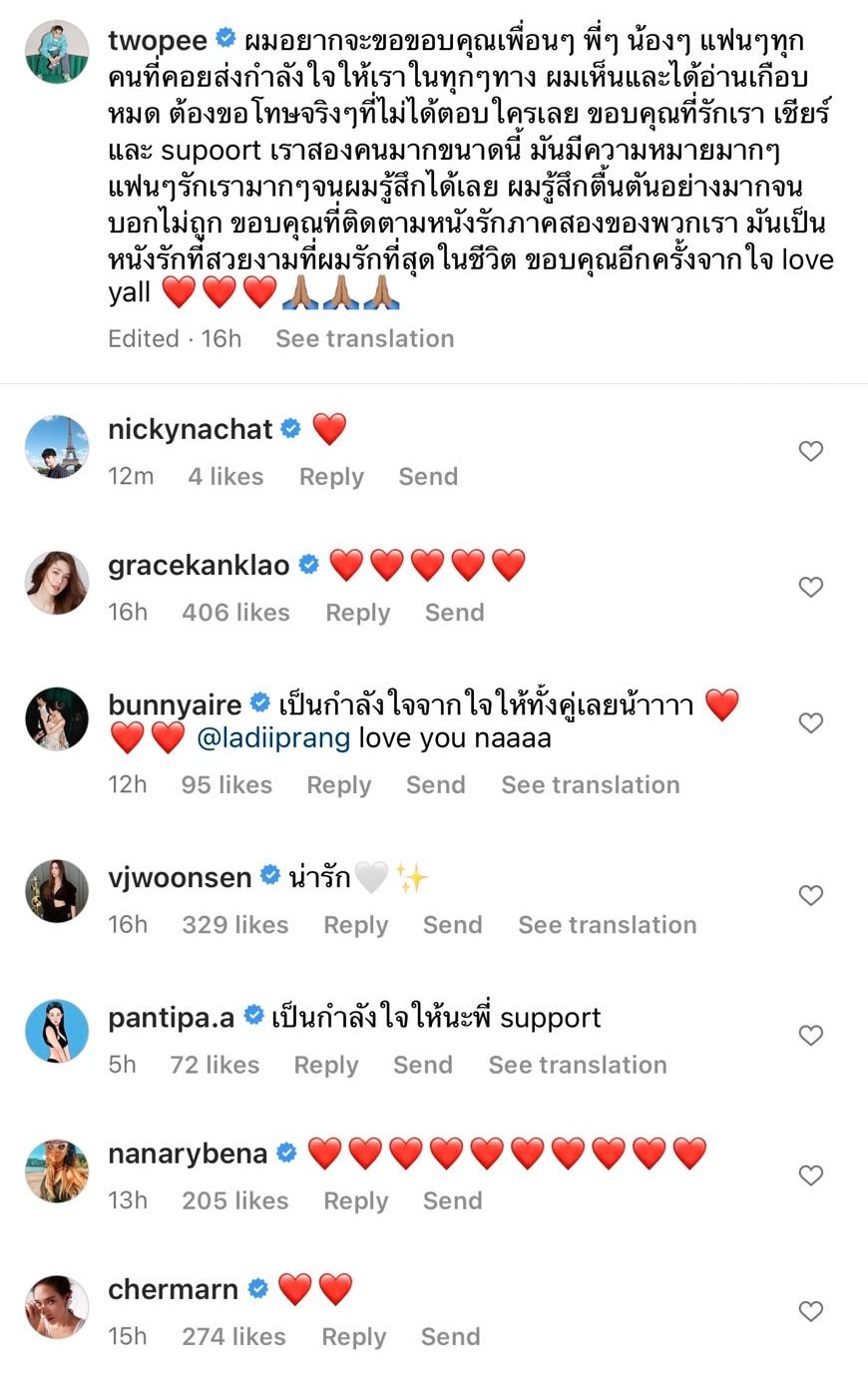Open the @ladiiprang mention link

pyautogui.click(x=273, y=738)
